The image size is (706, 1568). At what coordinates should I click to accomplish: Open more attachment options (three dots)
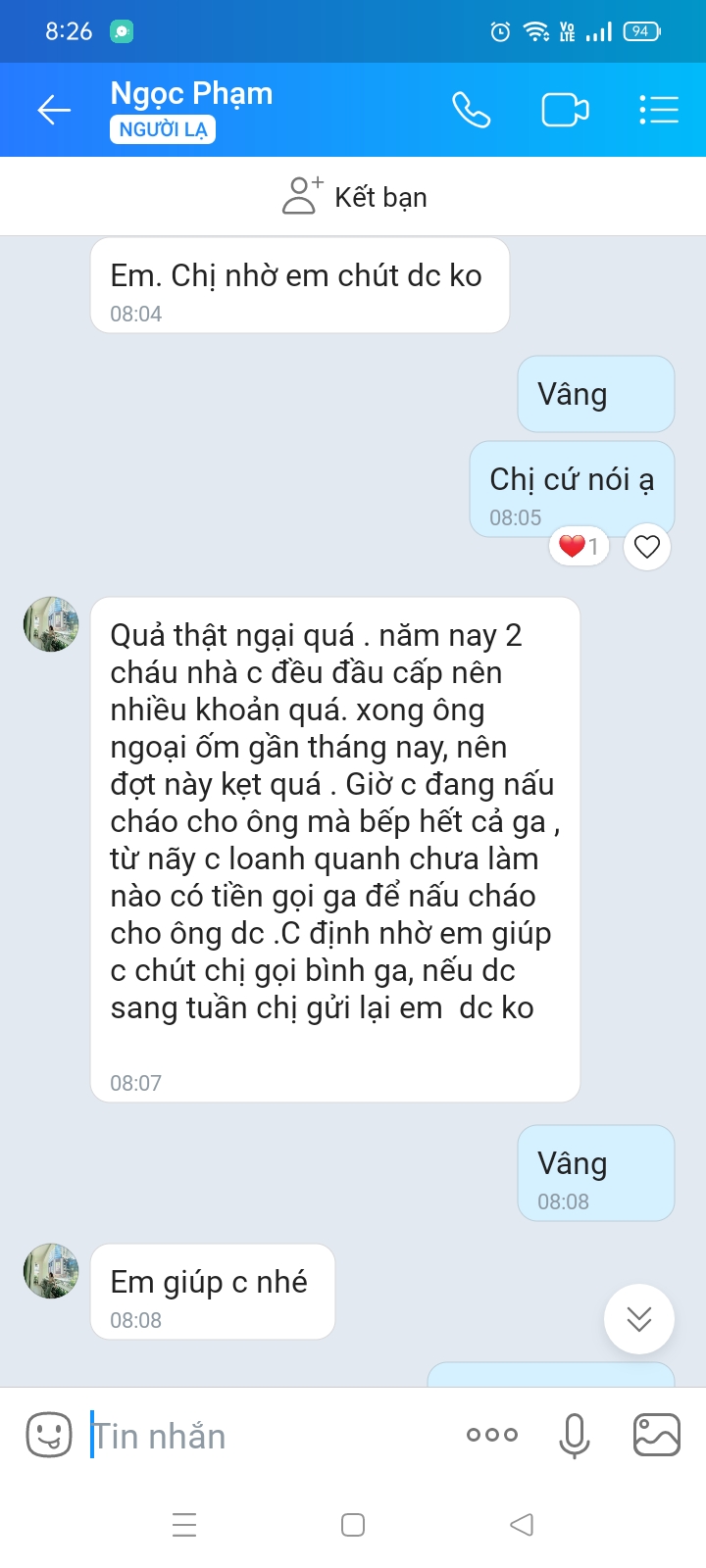tap(492, 1435)
